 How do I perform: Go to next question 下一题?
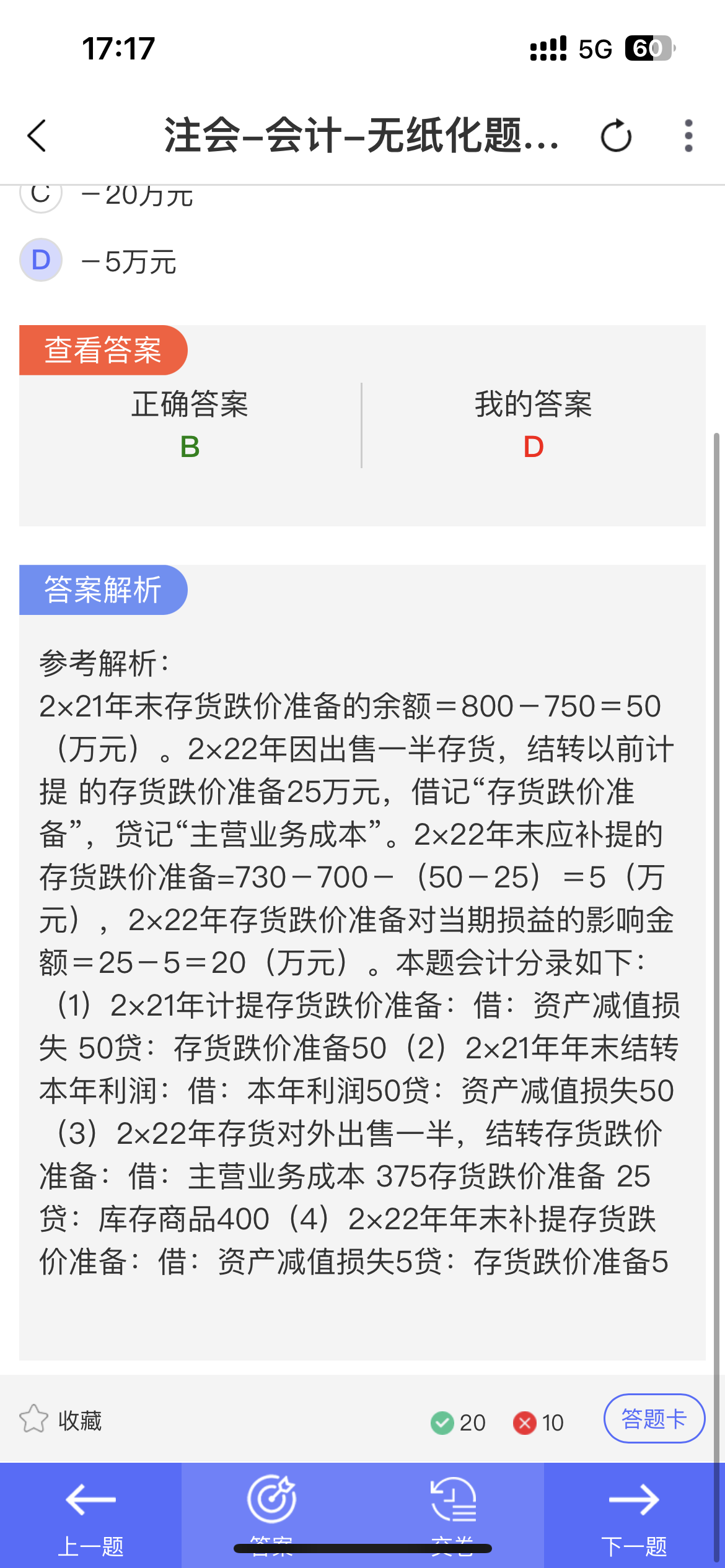point(634,1515)
